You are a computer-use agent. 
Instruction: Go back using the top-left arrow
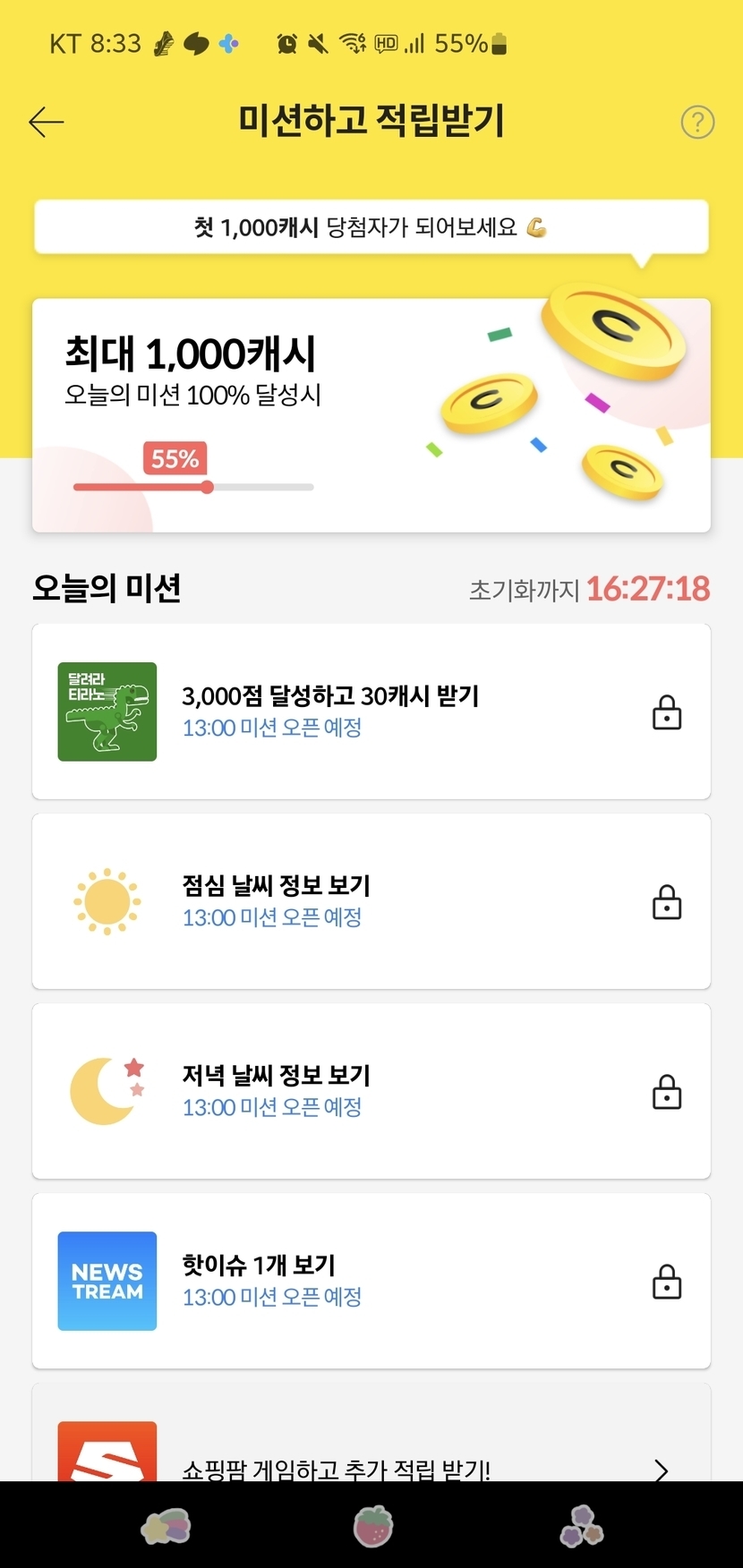coord(47,122)
